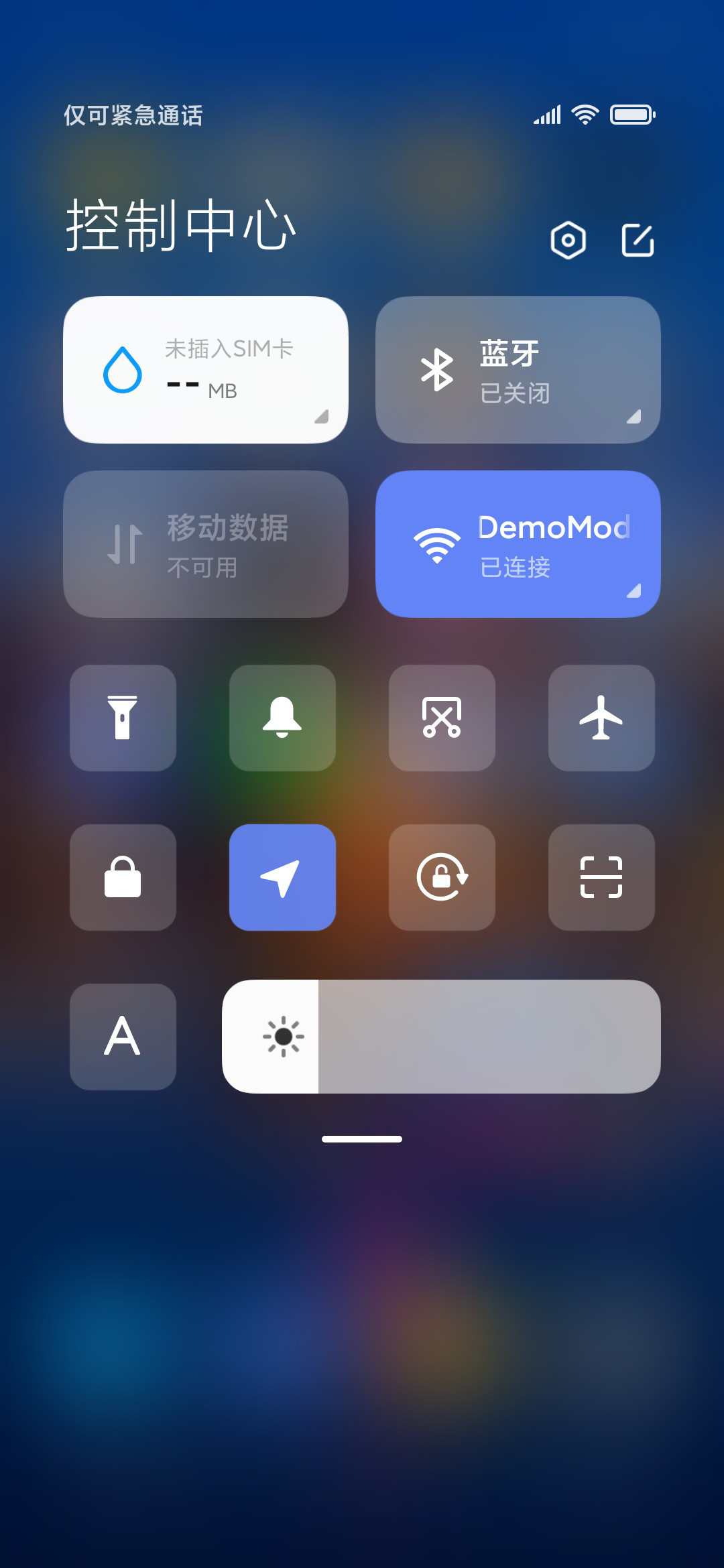Viewport: 724px width, 1568px height.
Task: Tap the lock screen padlock tile
Action: pos(123,877)
